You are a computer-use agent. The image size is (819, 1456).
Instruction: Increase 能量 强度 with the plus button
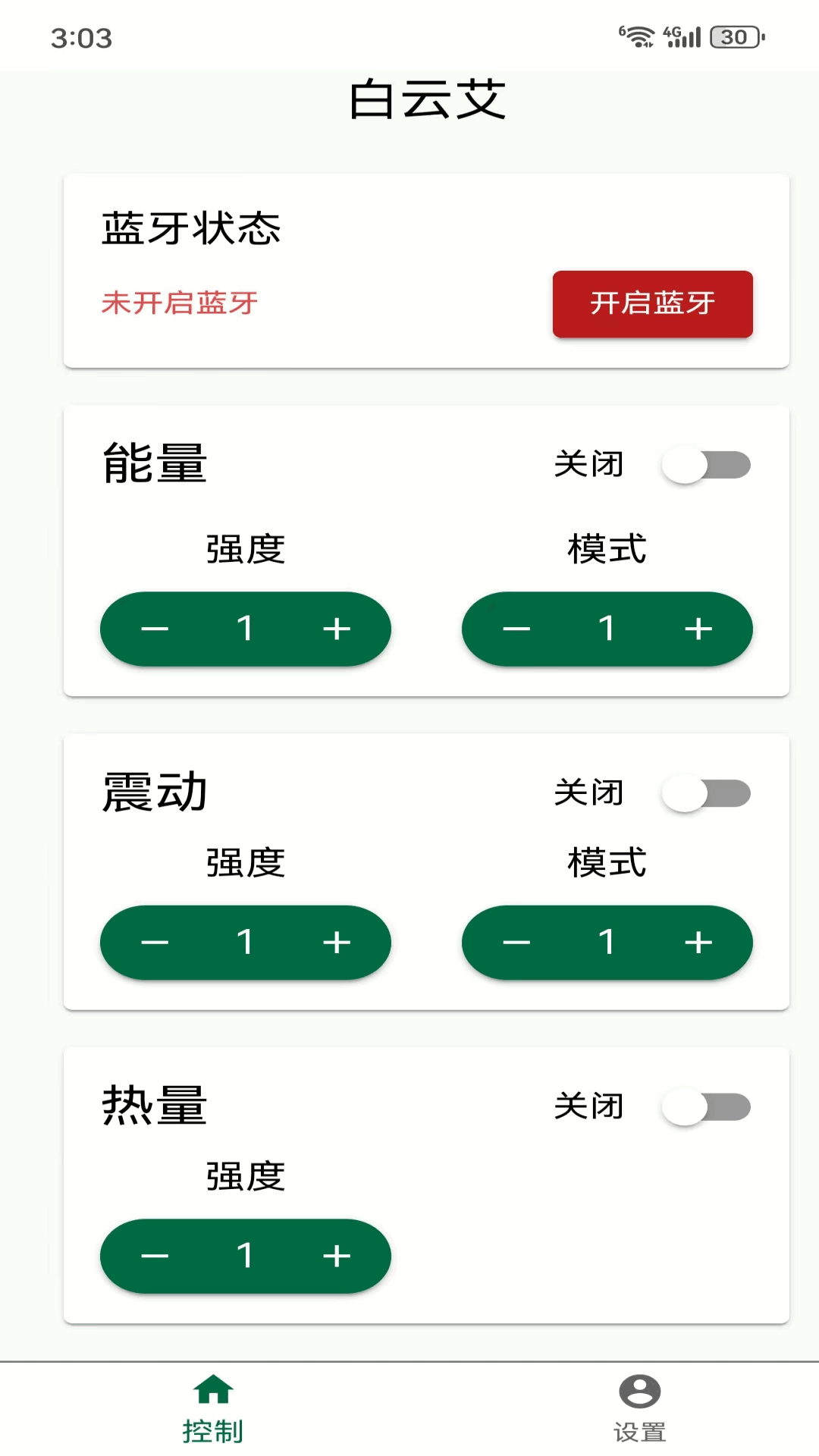tap(337, 629)
